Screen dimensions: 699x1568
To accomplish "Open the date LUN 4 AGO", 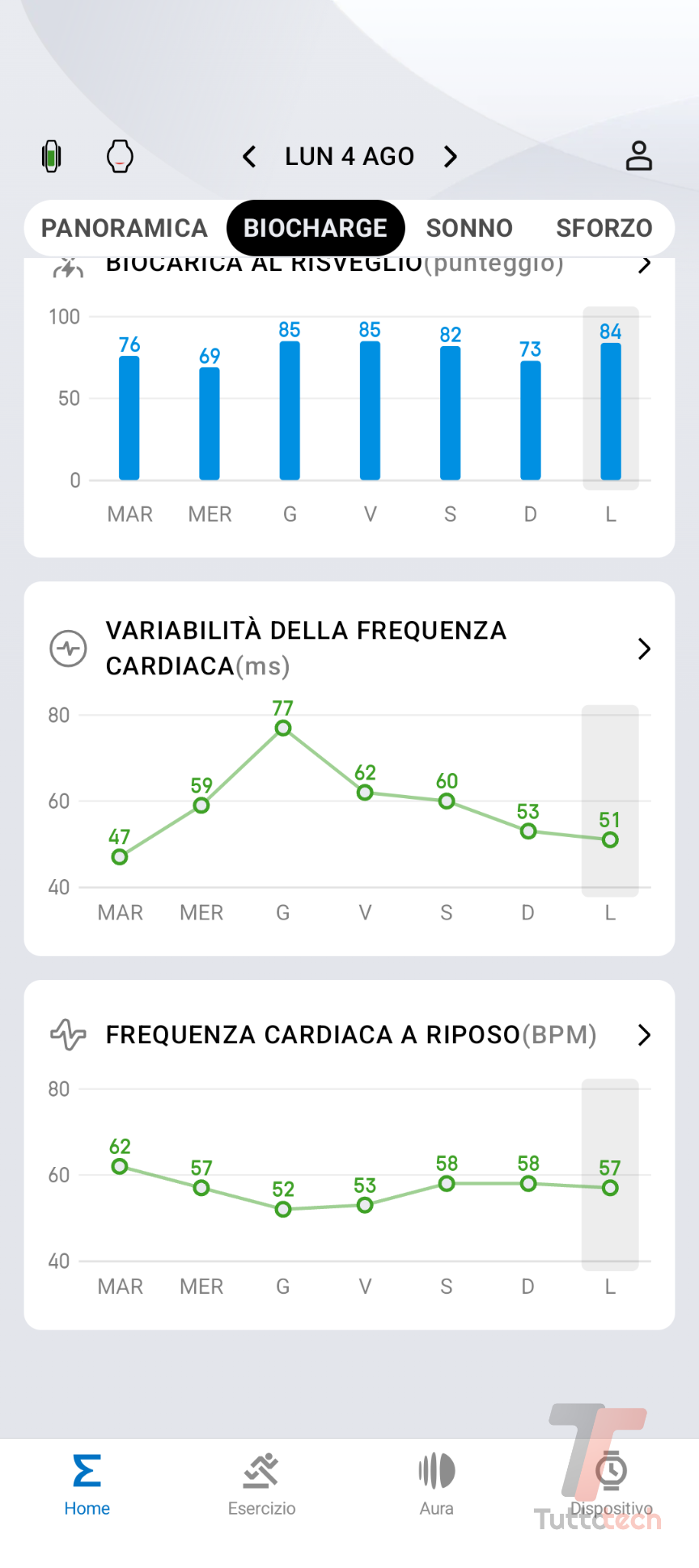I will pyautogui.click(x=349, y=156).
